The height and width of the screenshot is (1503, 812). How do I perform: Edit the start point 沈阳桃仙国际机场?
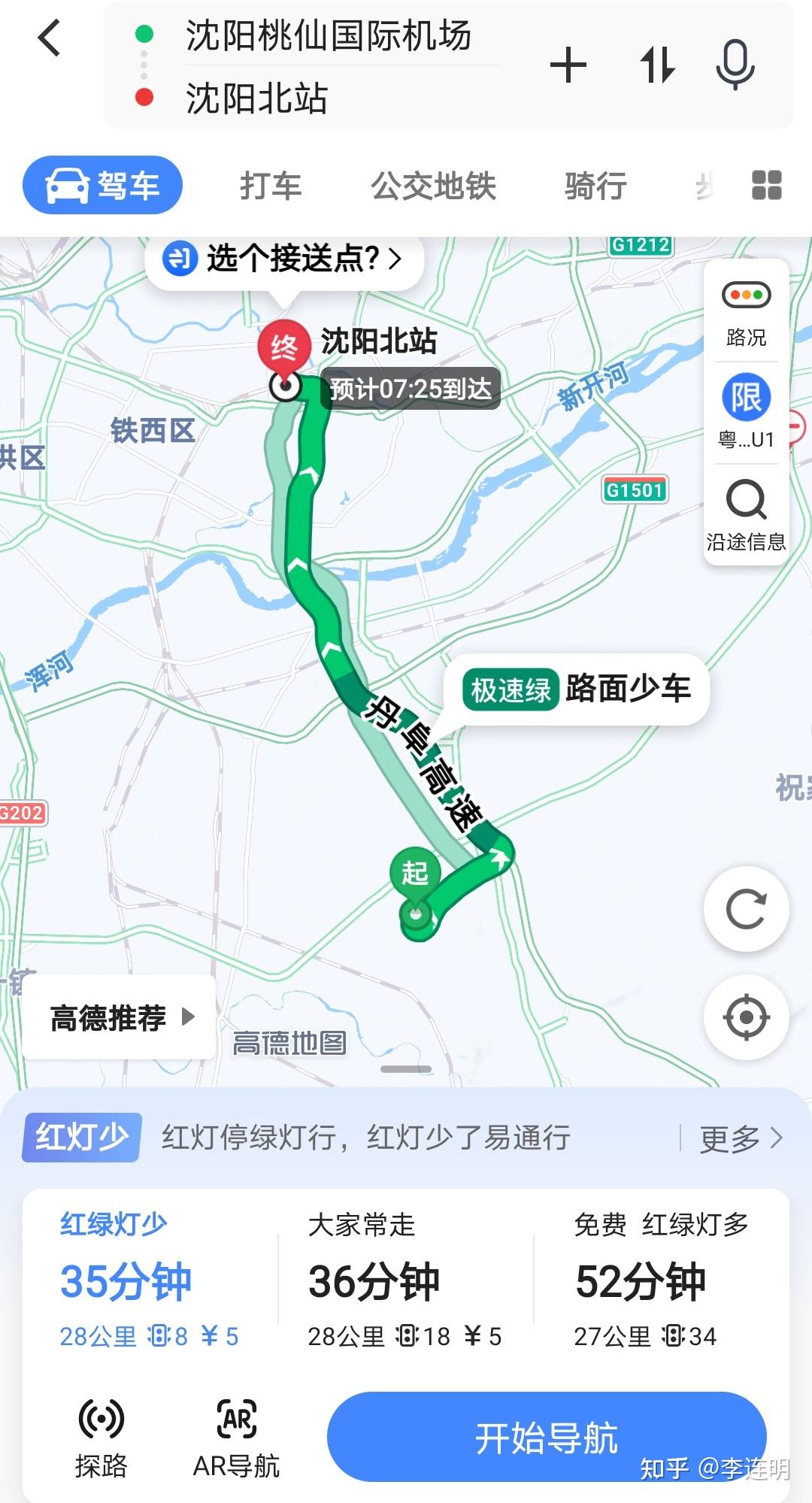click(329, 35)
